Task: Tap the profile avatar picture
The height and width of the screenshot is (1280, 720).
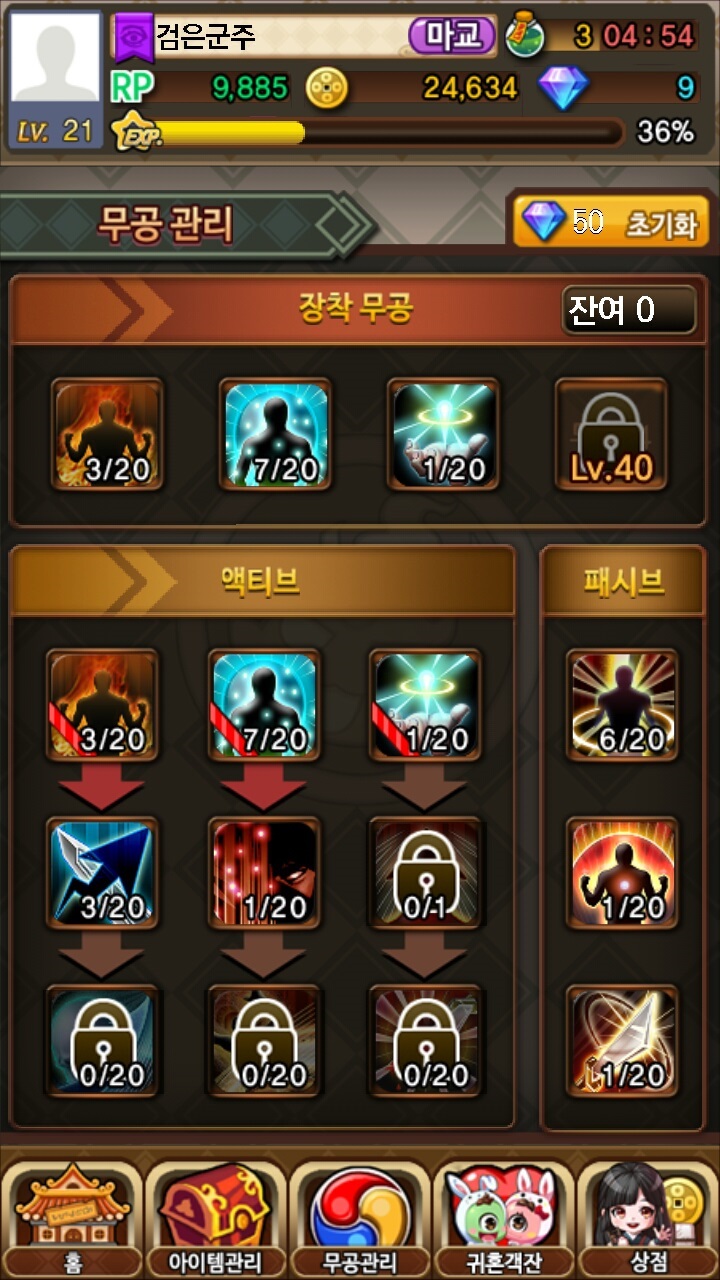Action: coord(55,60)
